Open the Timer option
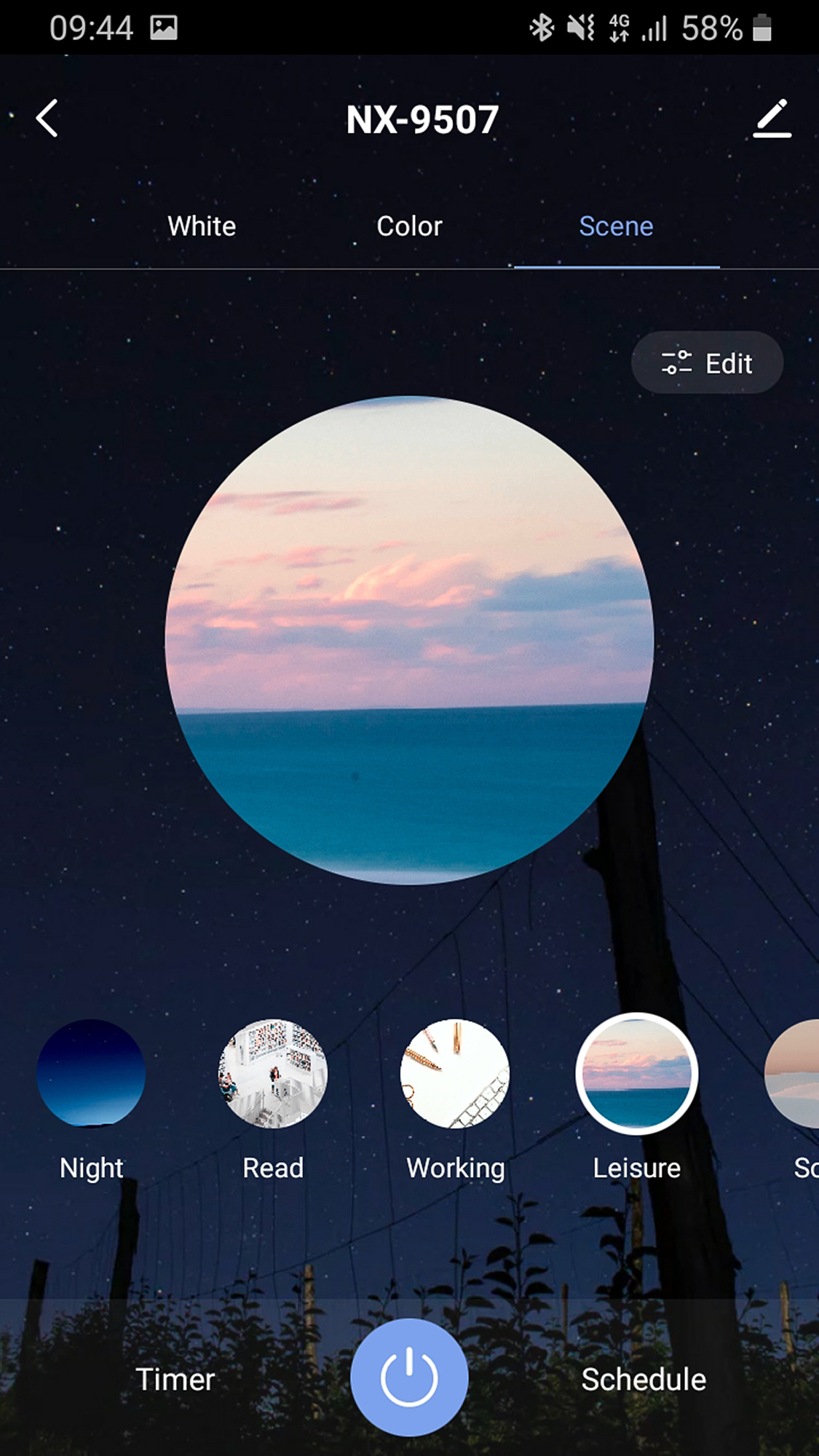This screenshot has height=1456, width=819. pyautogui.click(x=175, y=1379)
